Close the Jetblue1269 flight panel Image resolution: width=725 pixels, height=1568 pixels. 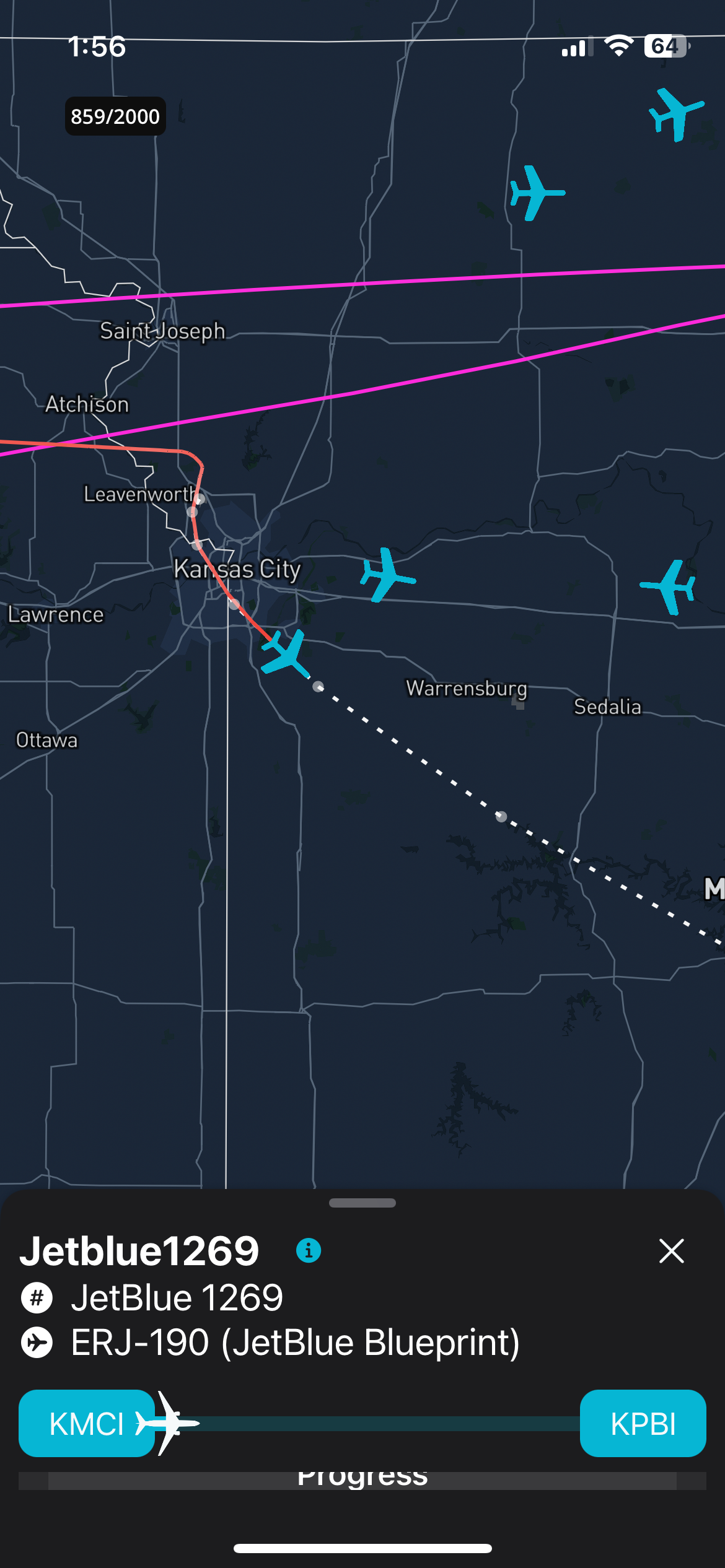coord(671,1250)
